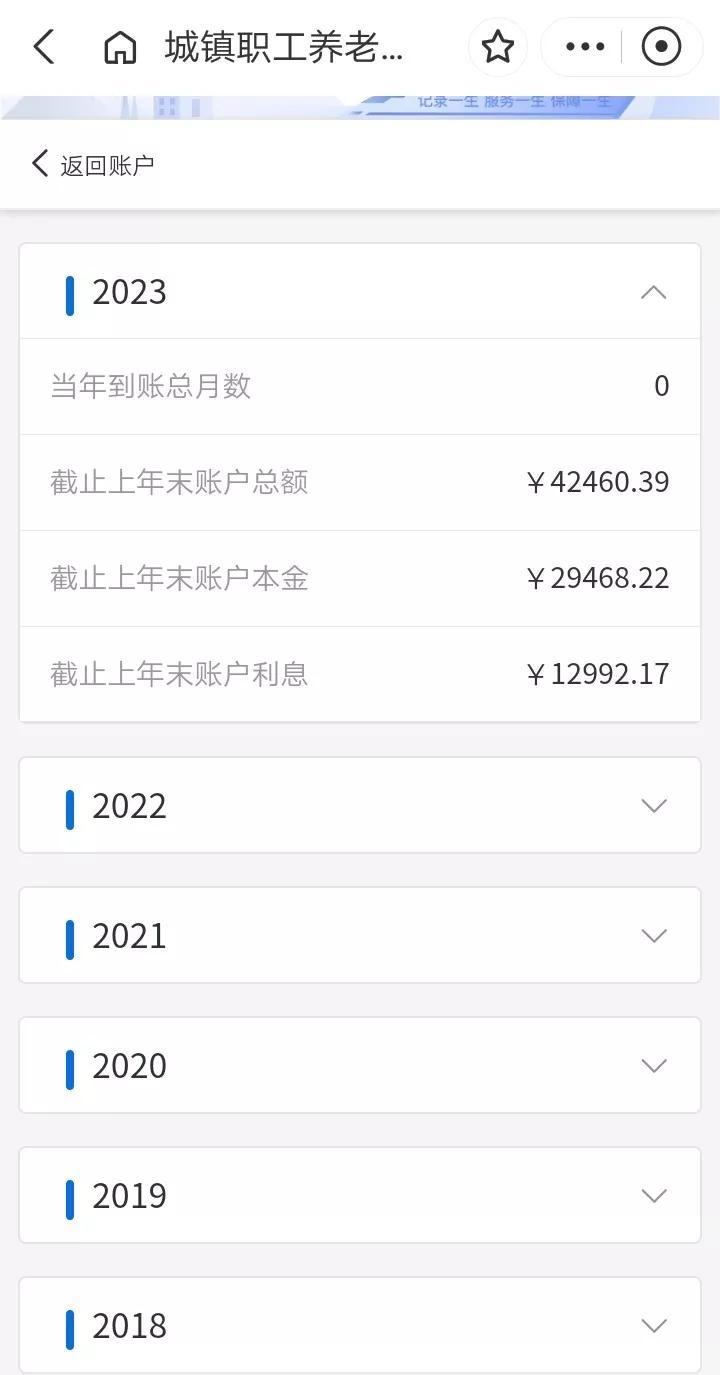Expand the 2019 year details
Screen dimensions: 720x1375
(654, 1195)
